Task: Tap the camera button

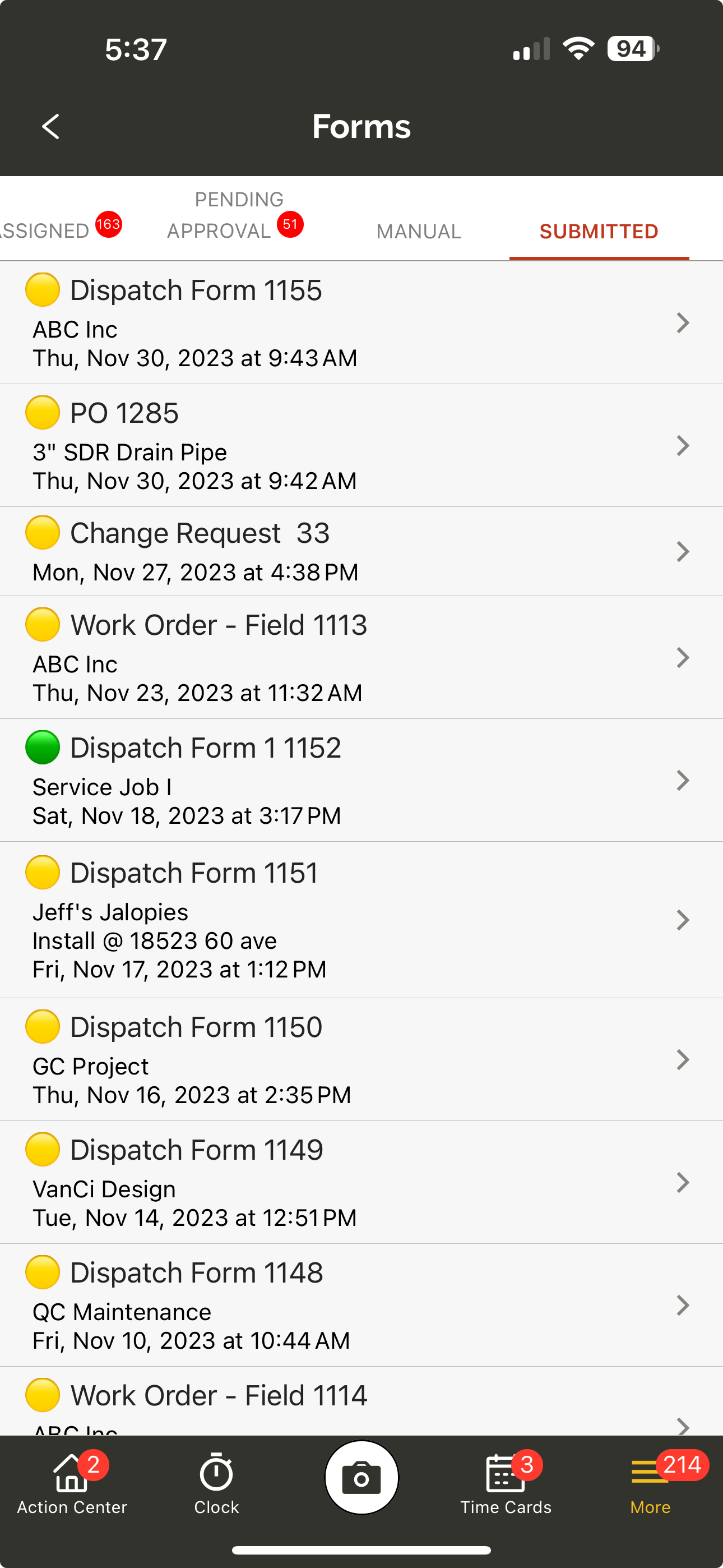Action: (x=361, y=1477)
